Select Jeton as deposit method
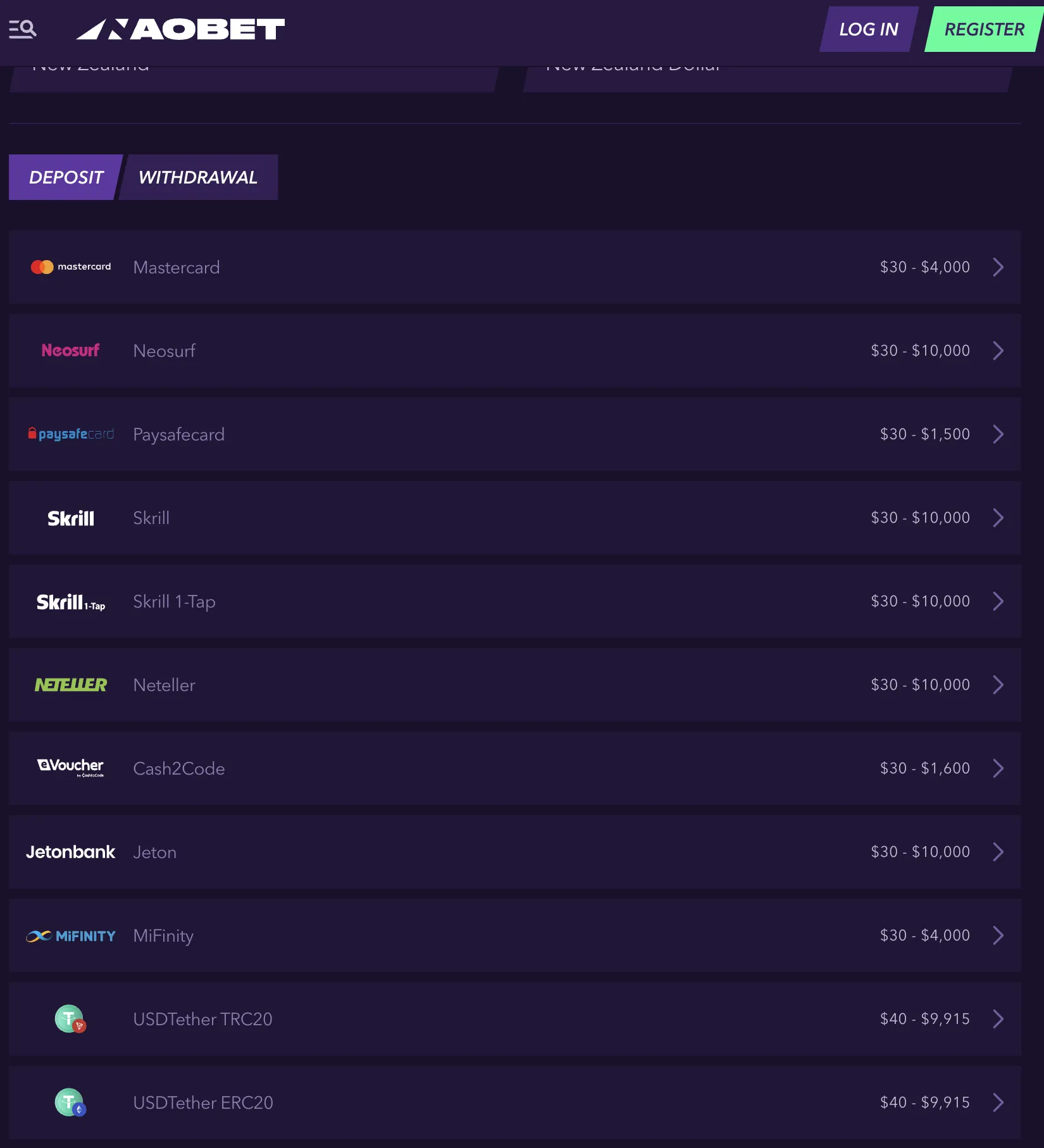 514,852
